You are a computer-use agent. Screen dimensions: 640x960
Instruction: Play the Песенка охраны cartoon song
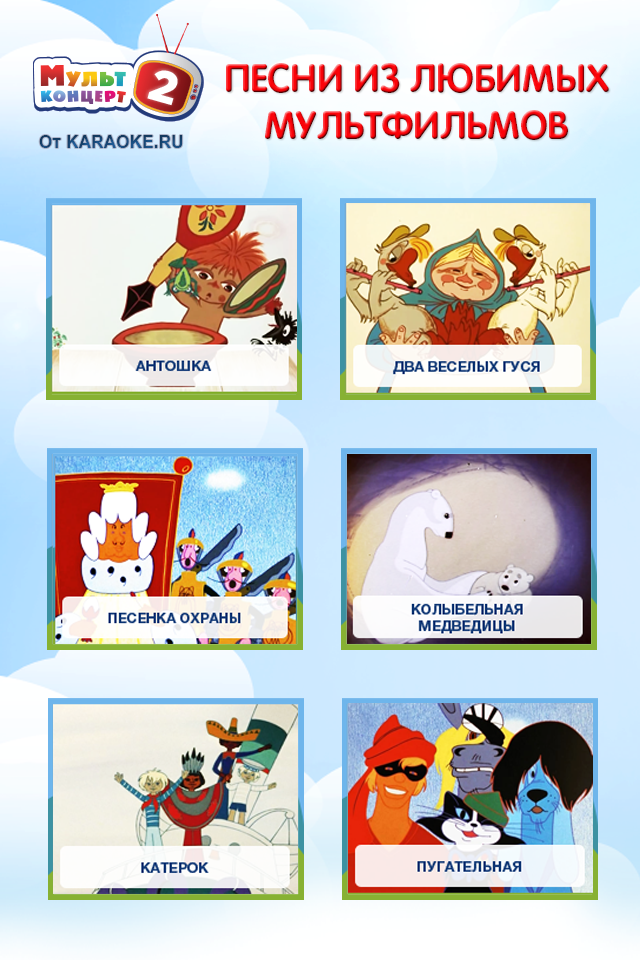173,548
